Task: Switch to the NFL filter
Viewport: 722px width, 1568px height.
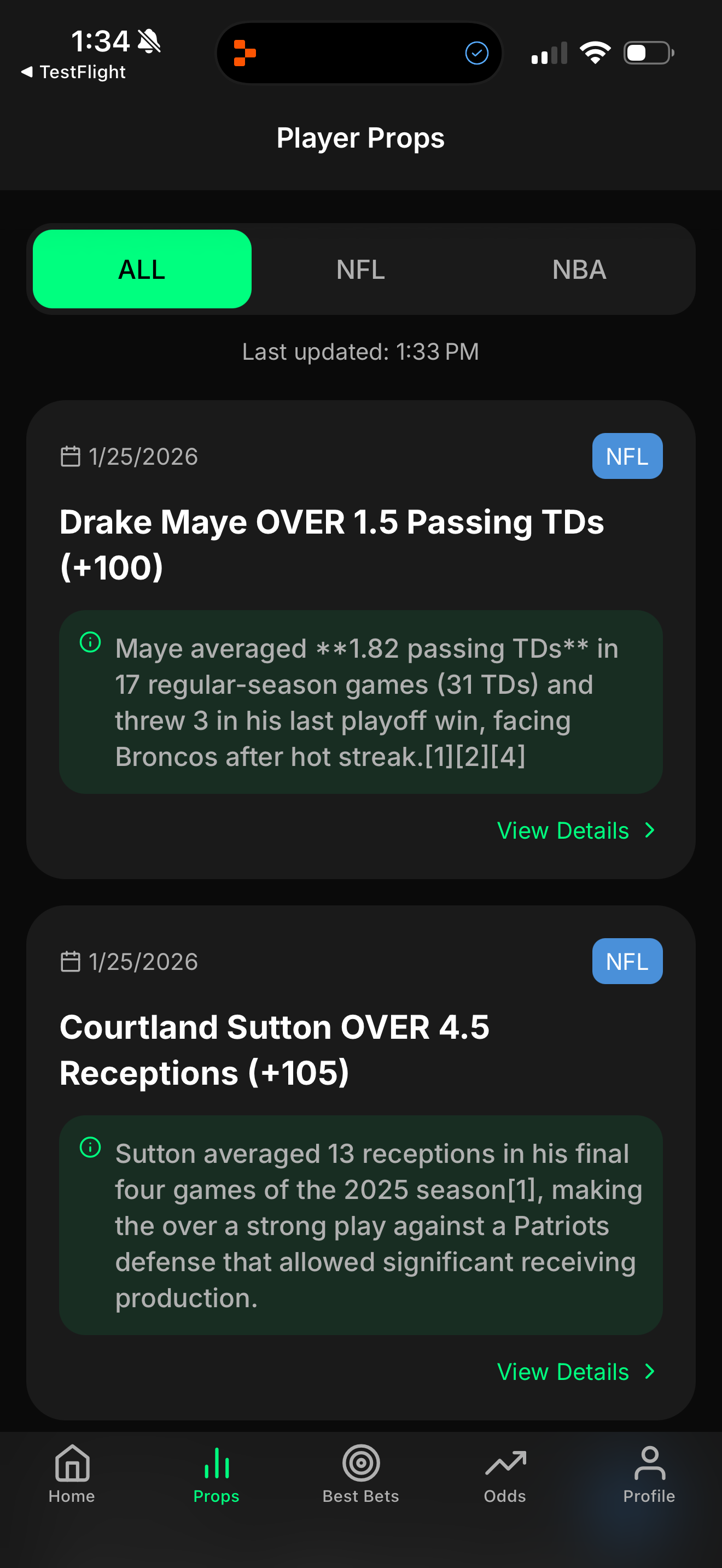Action: coord(360,269)
